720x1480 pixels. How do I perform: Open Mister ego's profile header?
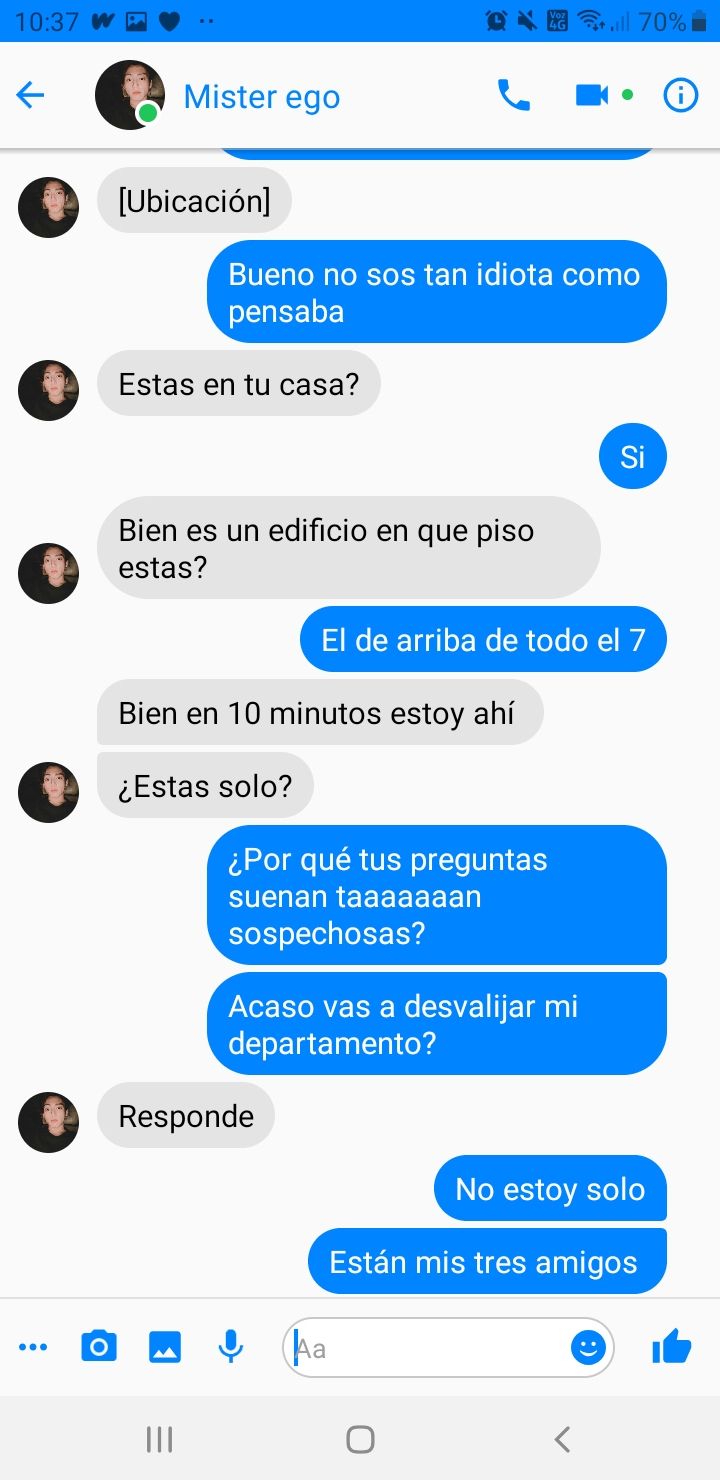coord(261,97)
